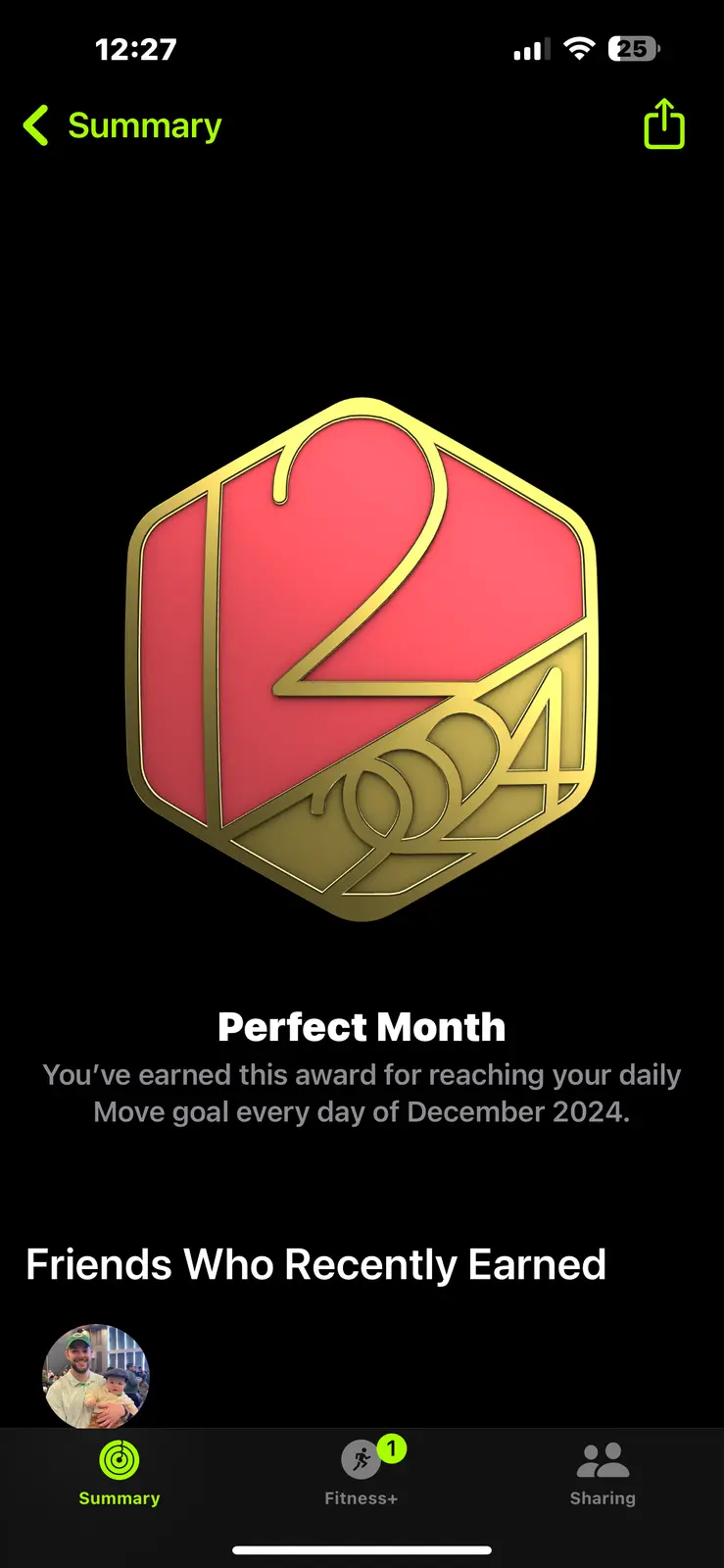Share the Perfect Month award
Image resolution: width=724 pixels, height=1568 pixels.
tap(663, 124)
